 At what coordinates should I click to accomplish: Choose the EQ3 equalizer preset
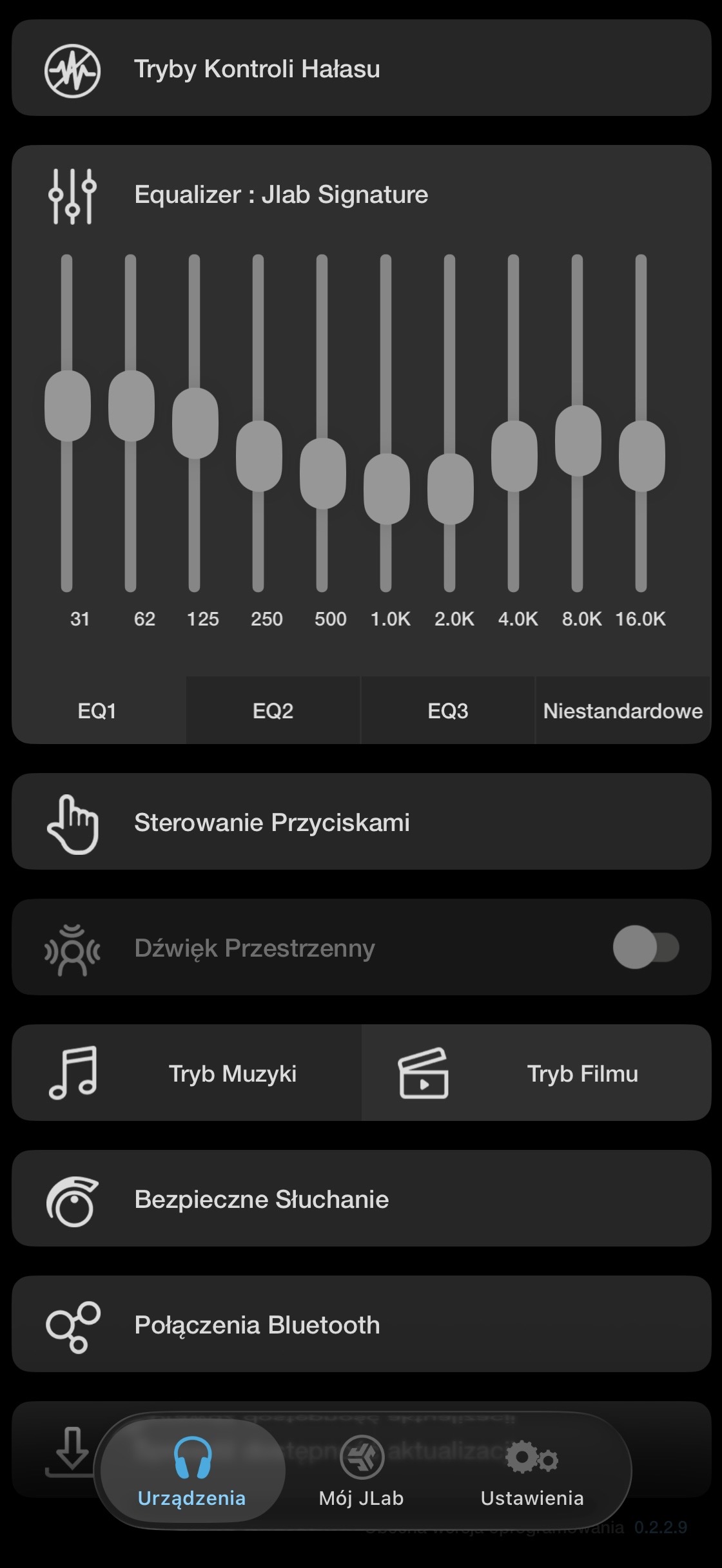448,711
